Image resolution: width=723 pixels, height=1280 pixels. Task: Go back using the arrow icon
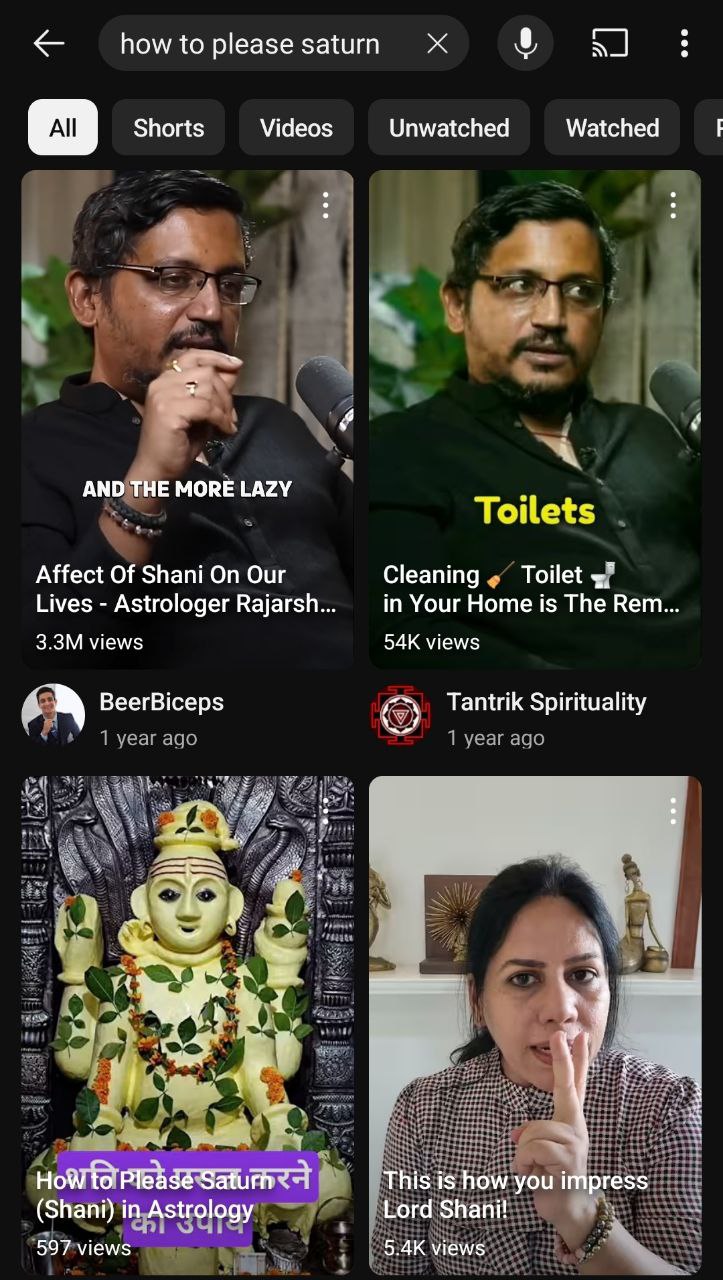tap(48, 43)
